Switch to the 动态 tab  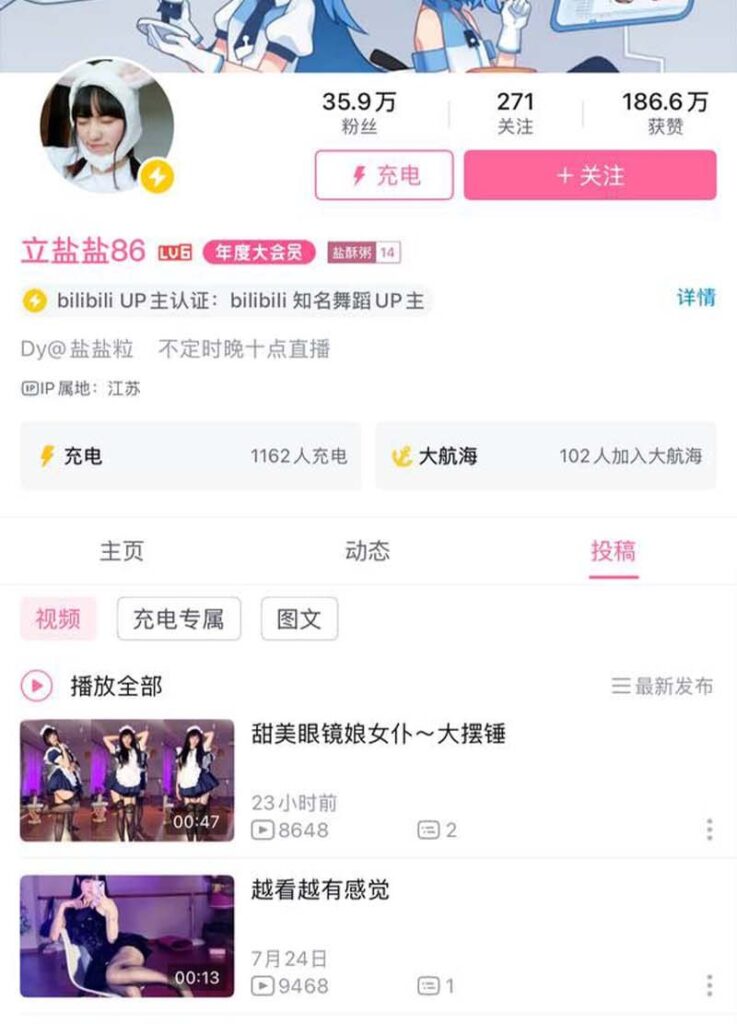tap(367, 551)
